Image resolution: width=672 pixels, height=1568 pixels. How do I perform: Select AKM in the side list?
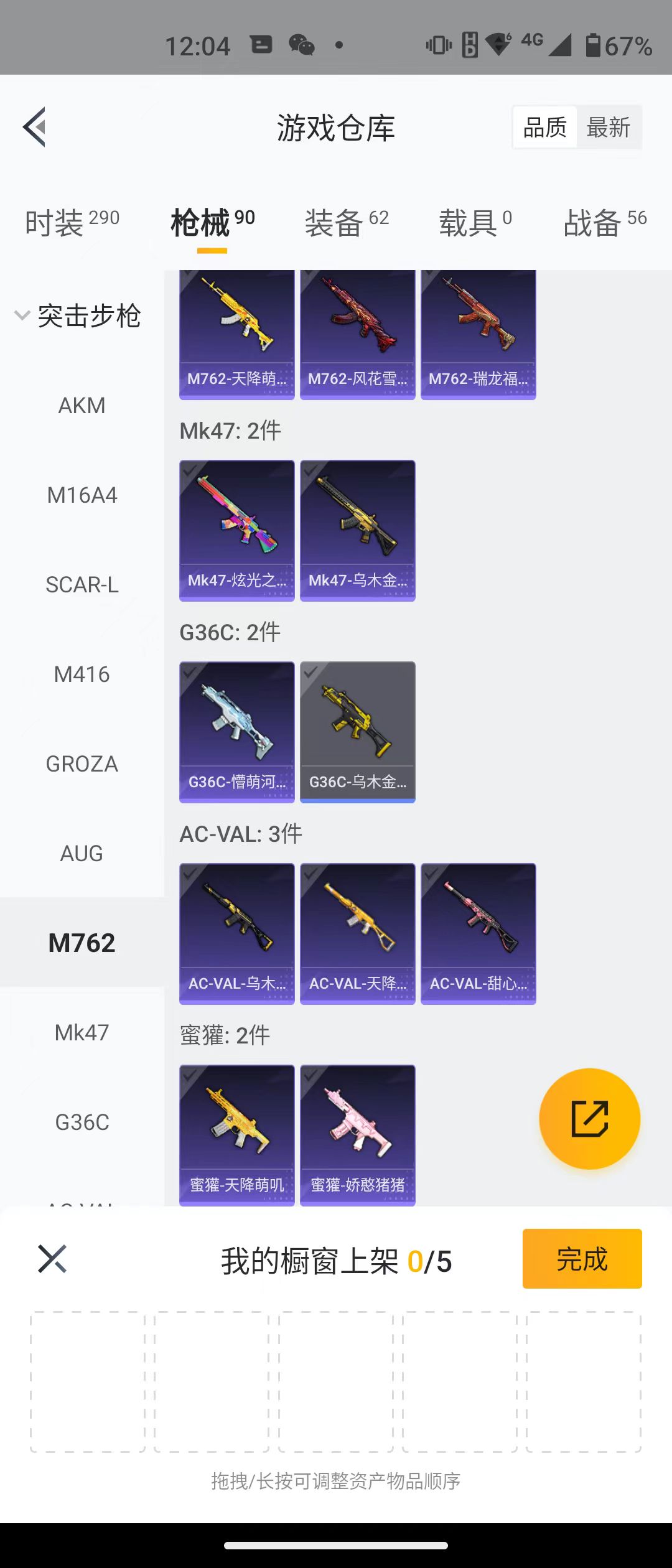pyautogui.click(x=82, y=406)
